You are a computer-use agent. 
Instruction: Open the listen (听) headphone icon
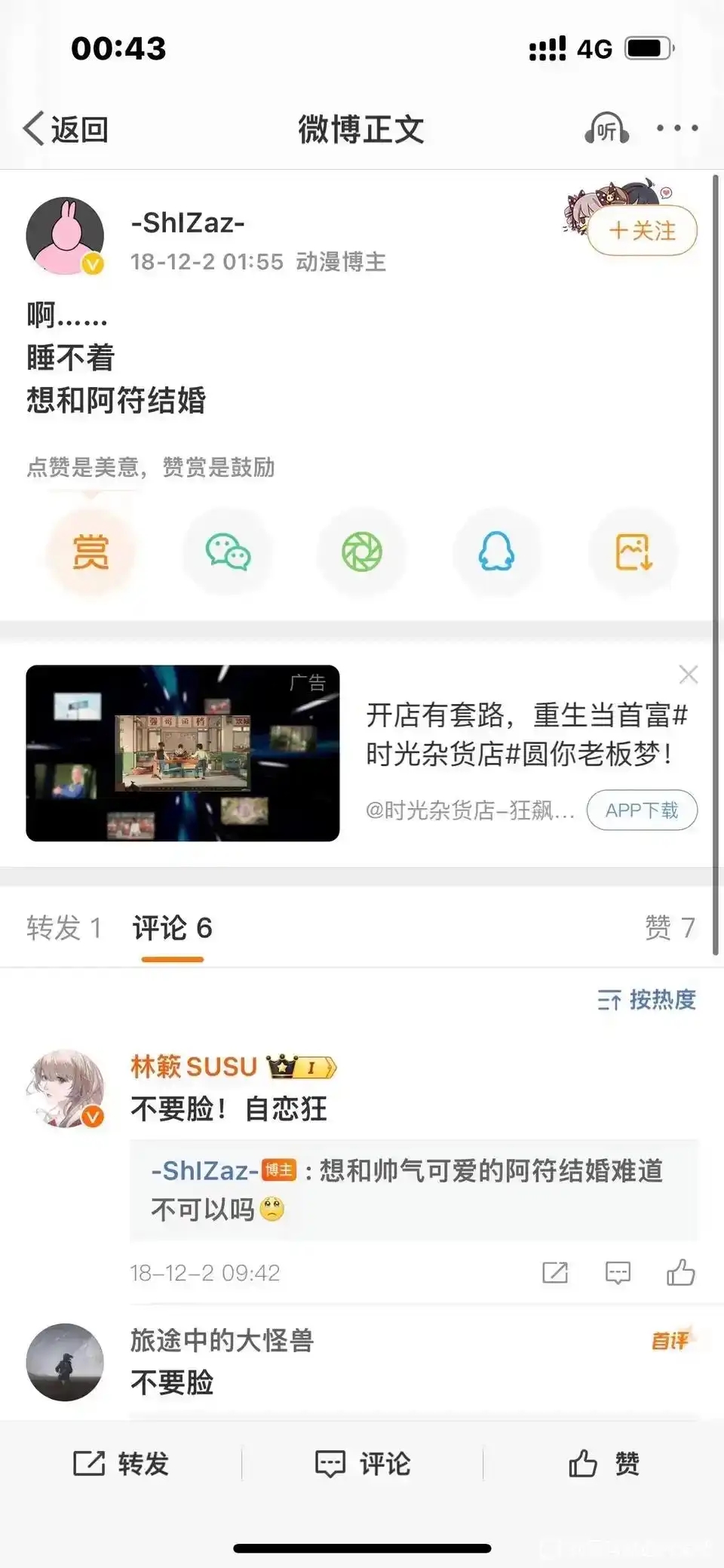point(606,129)
